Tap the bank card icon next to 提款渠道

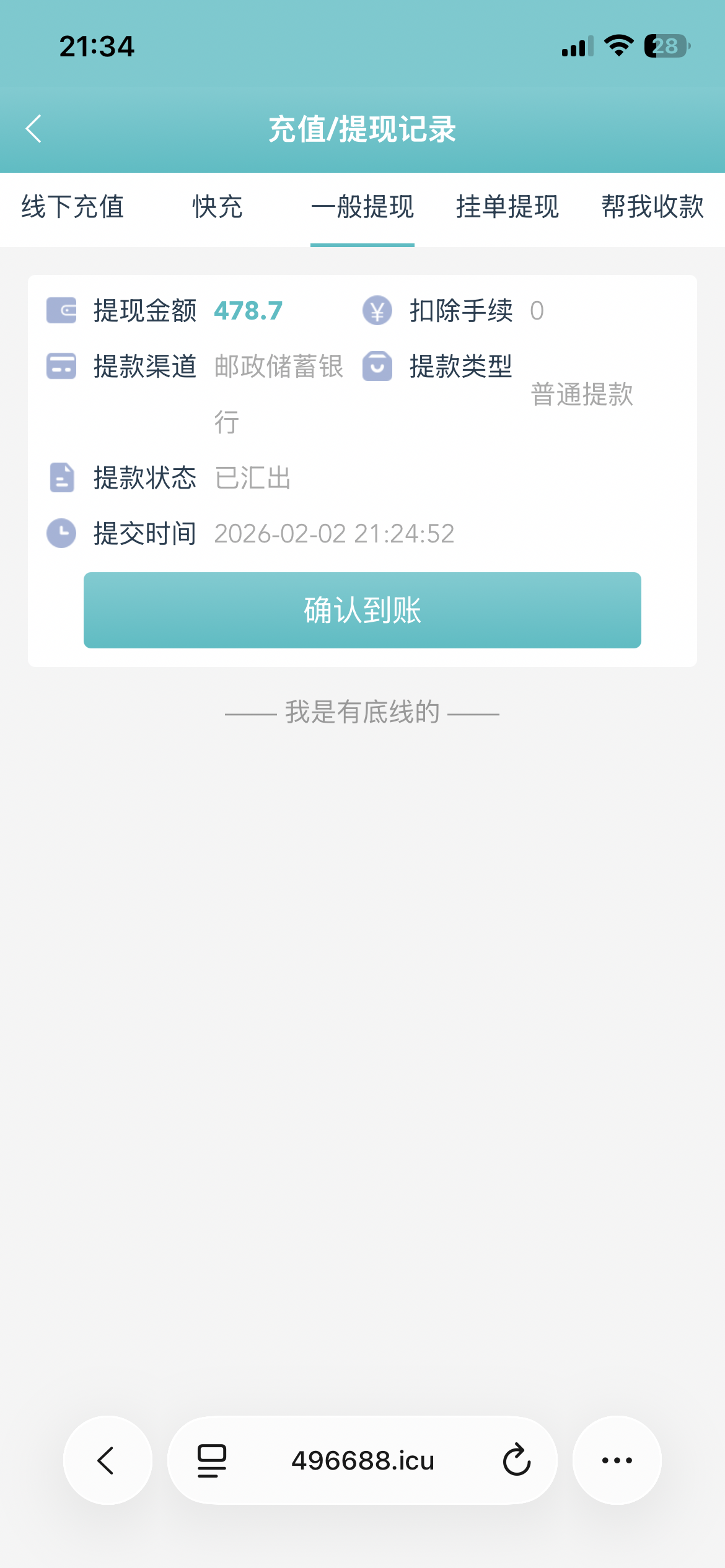tap(60, 367)
